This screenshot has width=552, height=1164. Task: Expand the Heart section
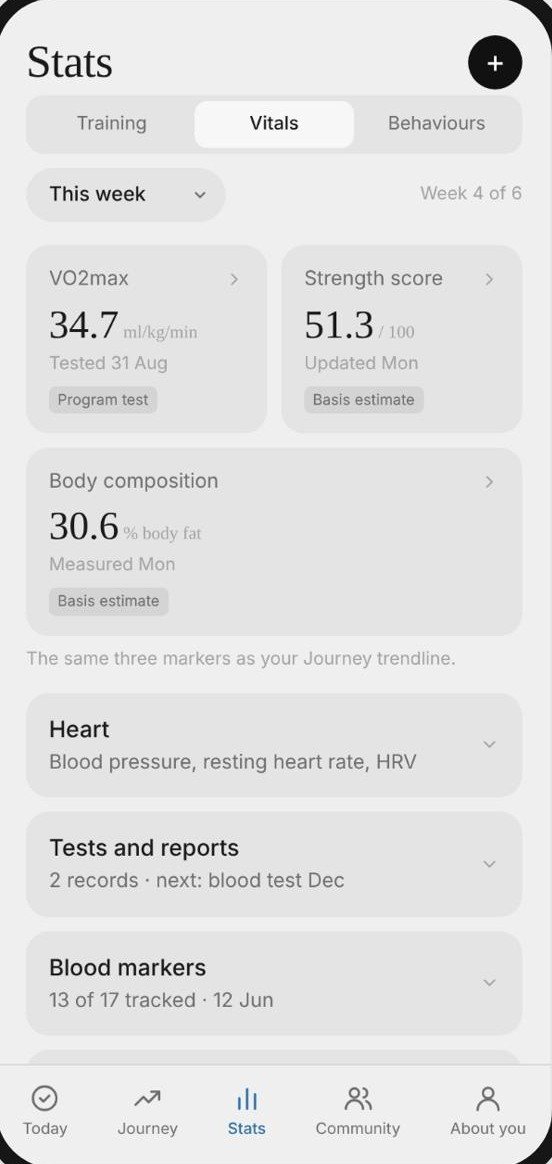pyautogui.click(x=274, y=745)
